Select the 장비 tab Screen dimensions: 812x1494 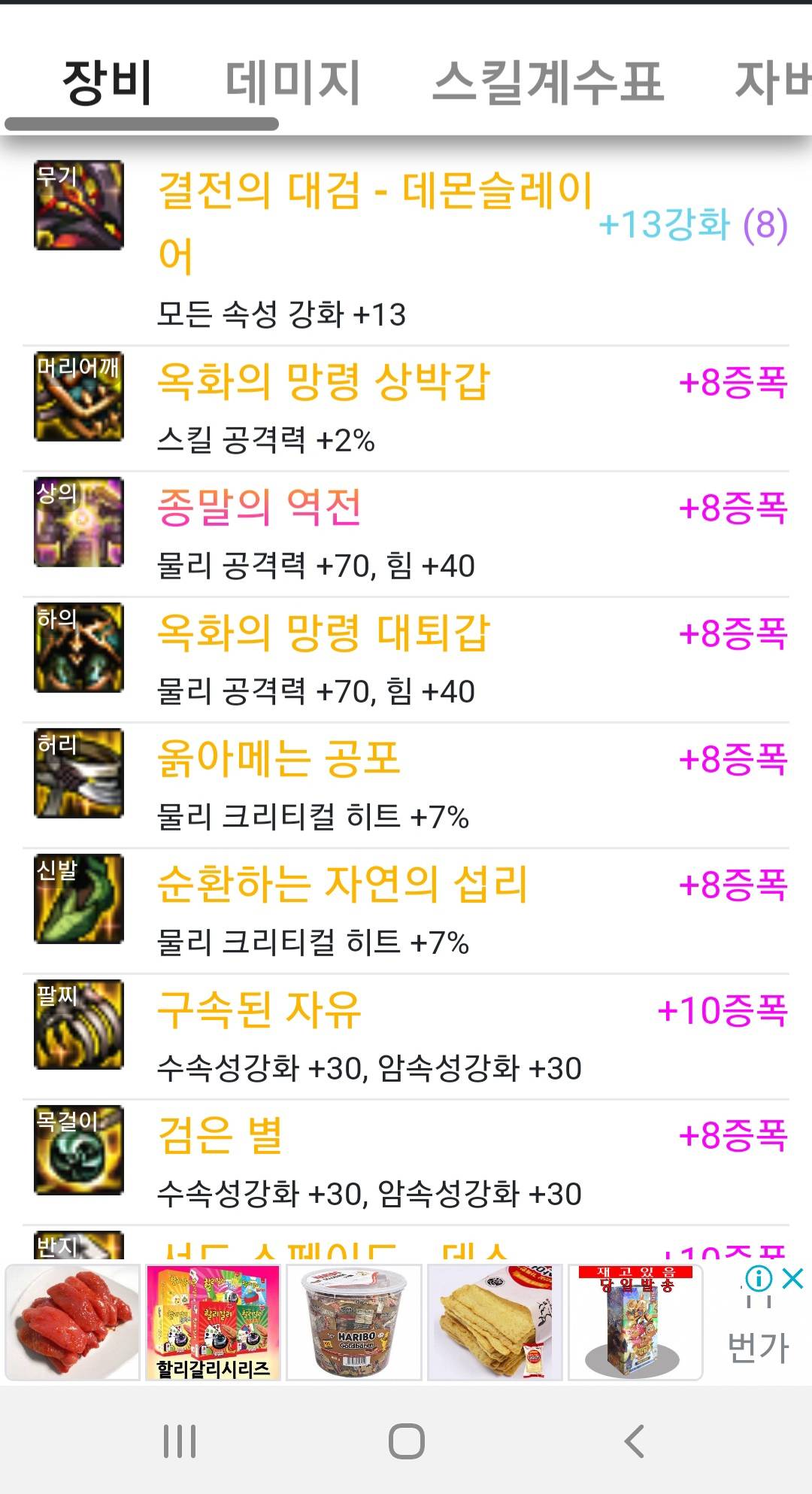[x=108, y=82]
